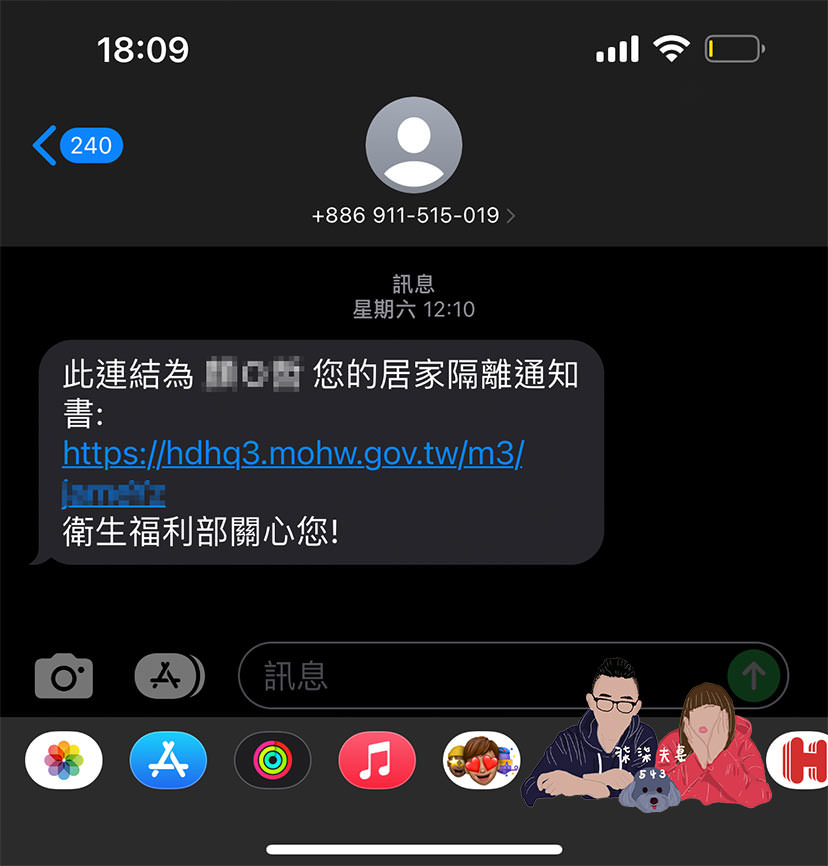Open the camera icon in Messages

(62, 676)
